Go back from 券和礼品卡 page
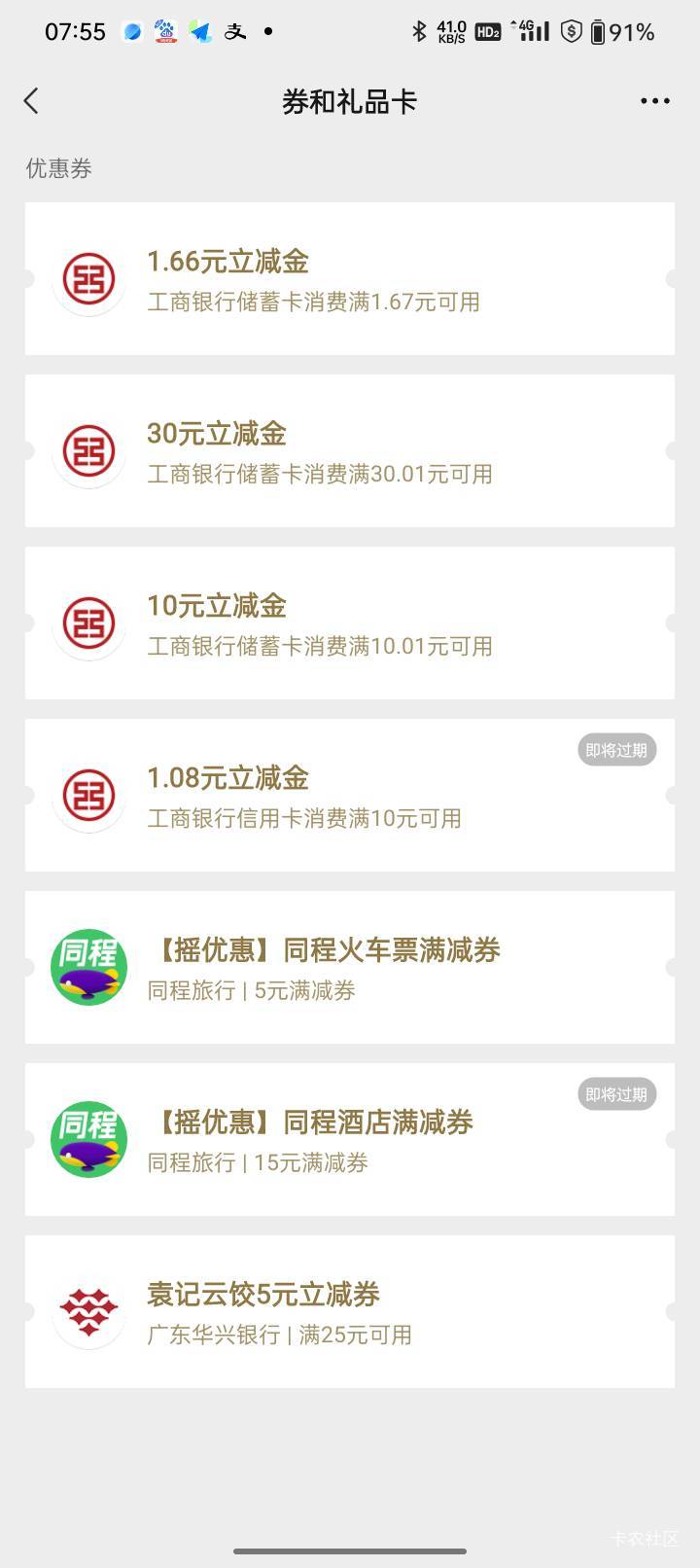This screenshot has height=1568, width=700. pyautogui.click(x=32, y=101)
